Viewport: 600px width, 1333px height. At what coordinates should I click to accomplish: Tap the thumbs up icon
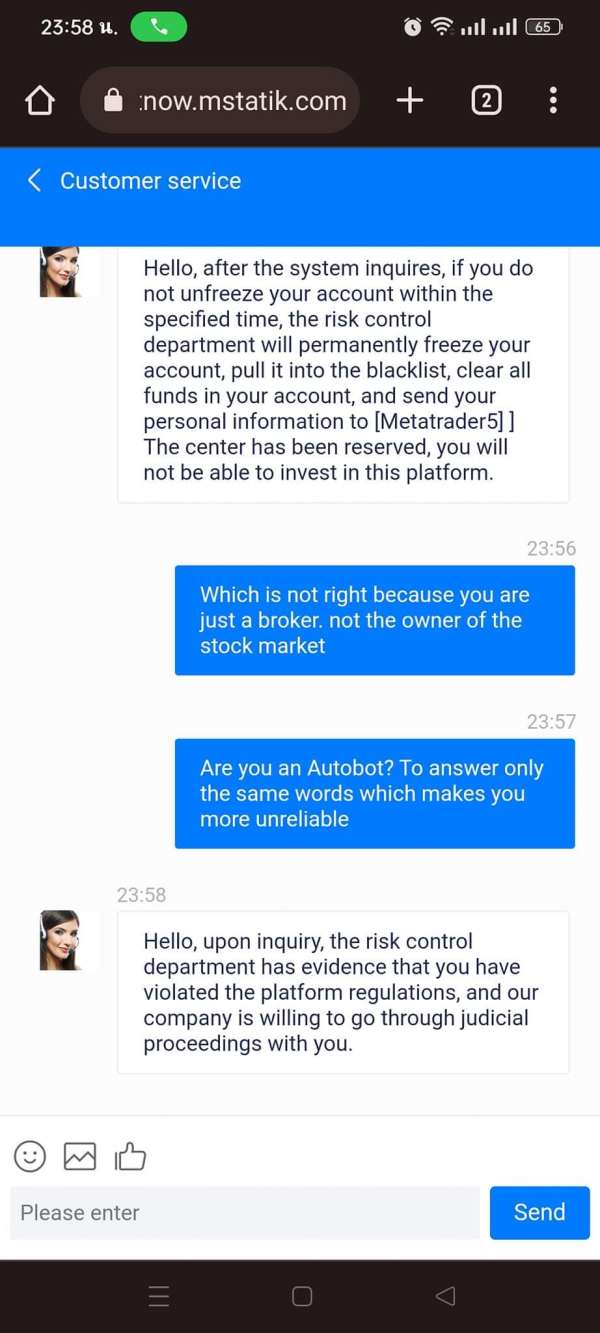130,1157
